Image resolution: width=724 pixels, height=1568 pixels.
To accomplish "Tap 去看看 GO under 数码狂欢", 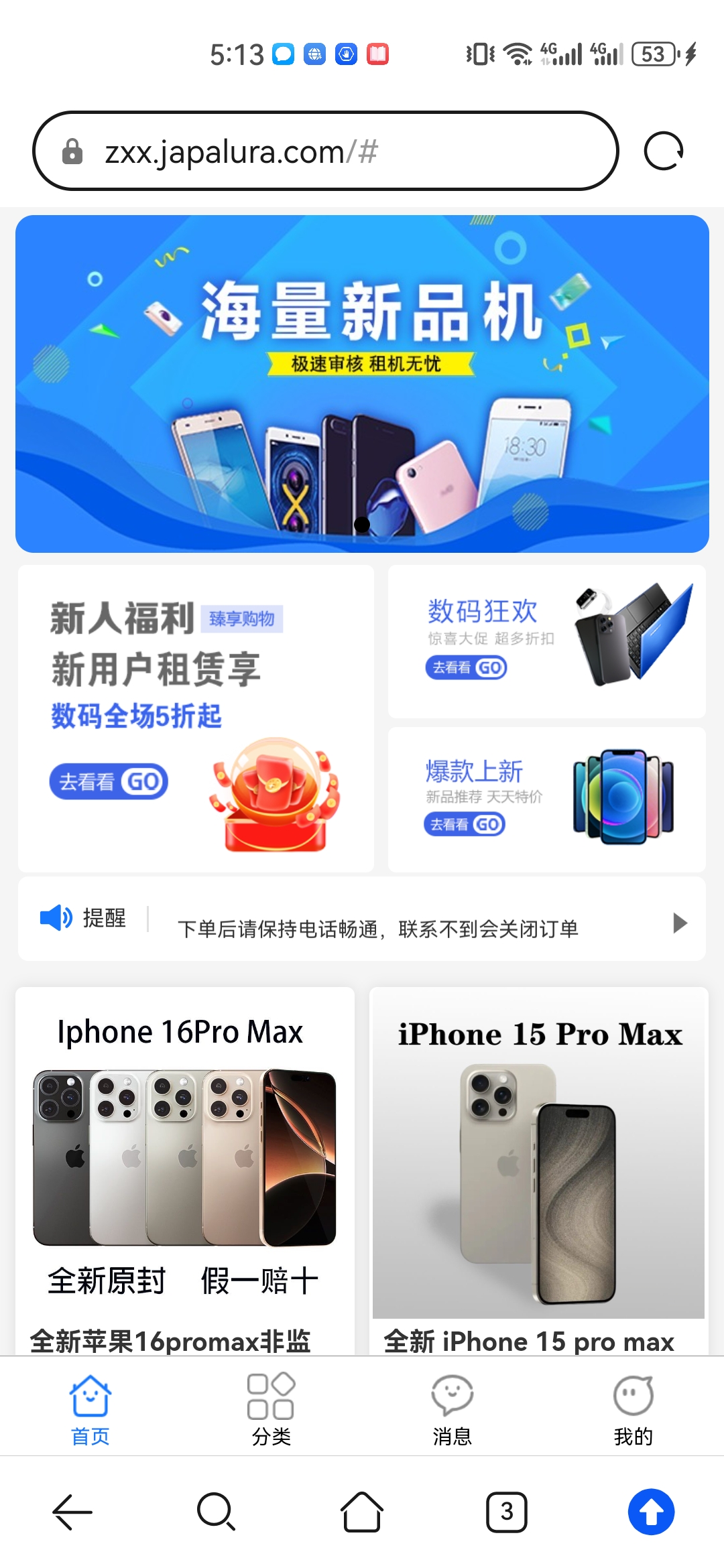I will coord(466,667).
